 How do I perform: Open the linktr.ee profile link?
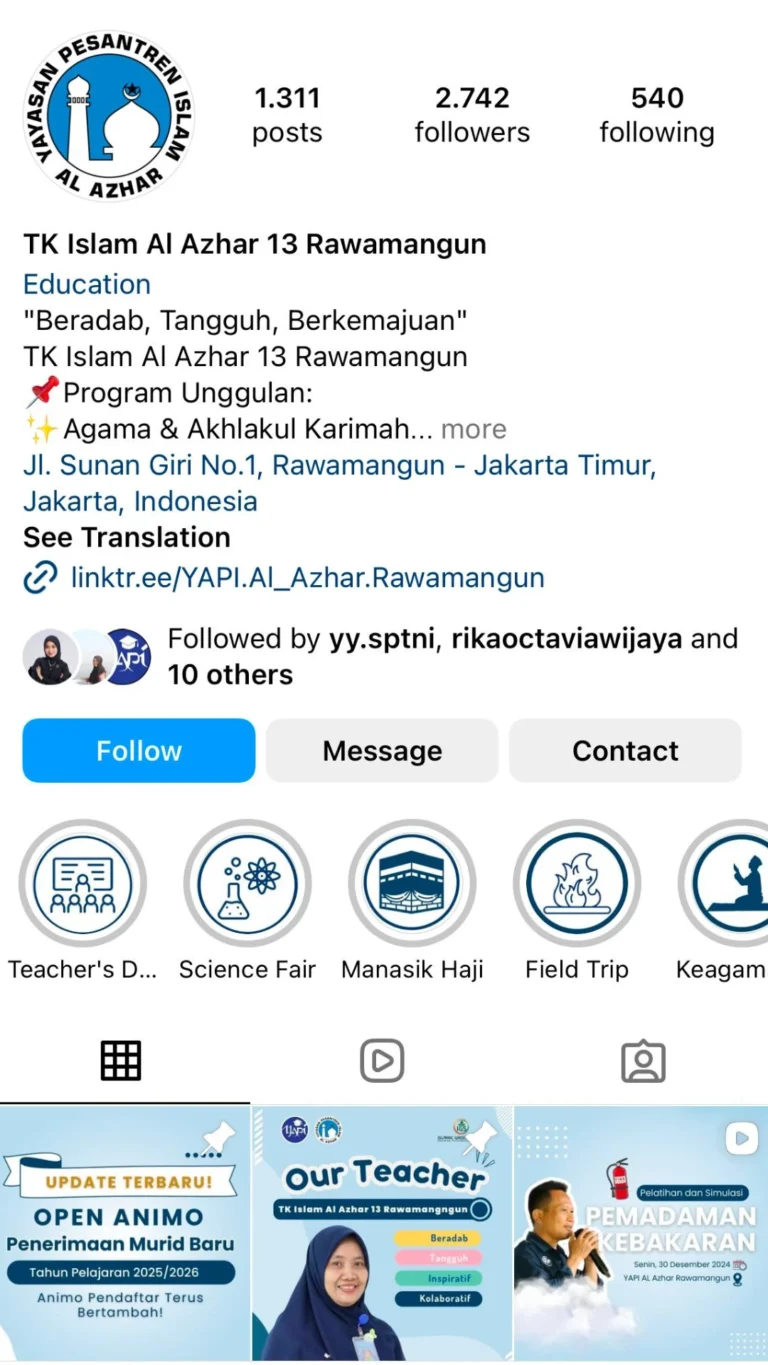coord(307,578)
